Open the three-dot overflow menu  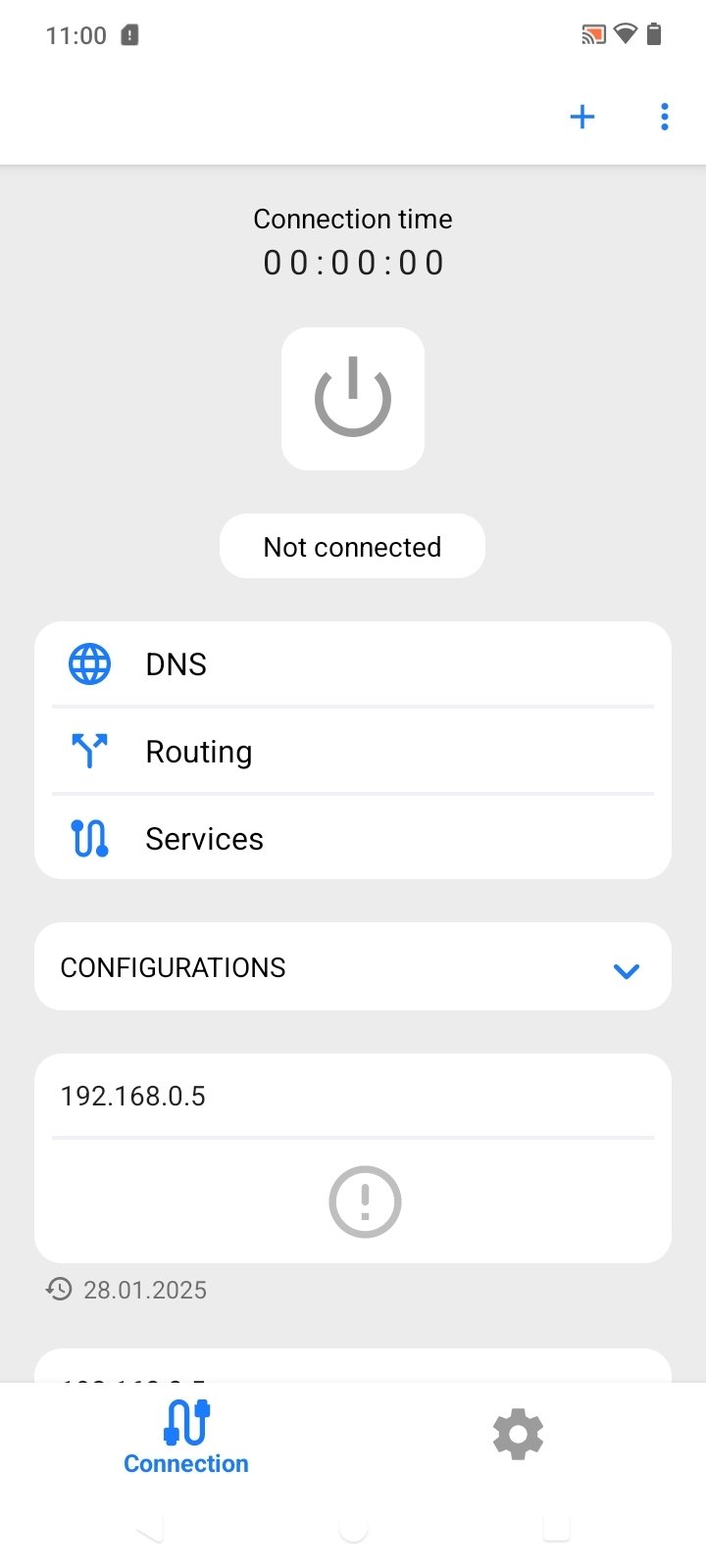pos(665,118)
